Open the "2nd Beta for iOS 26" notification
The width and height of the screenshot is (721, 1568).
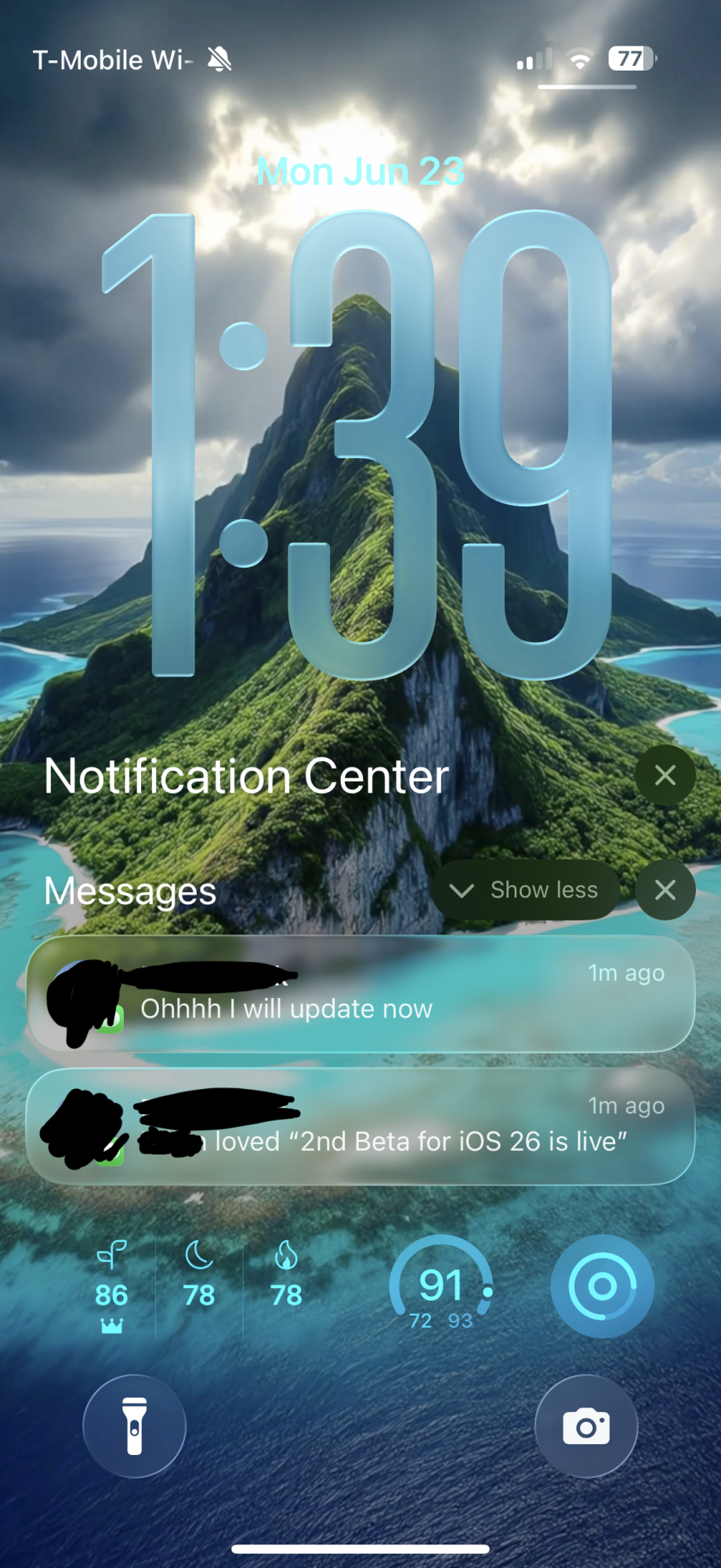360,1126
